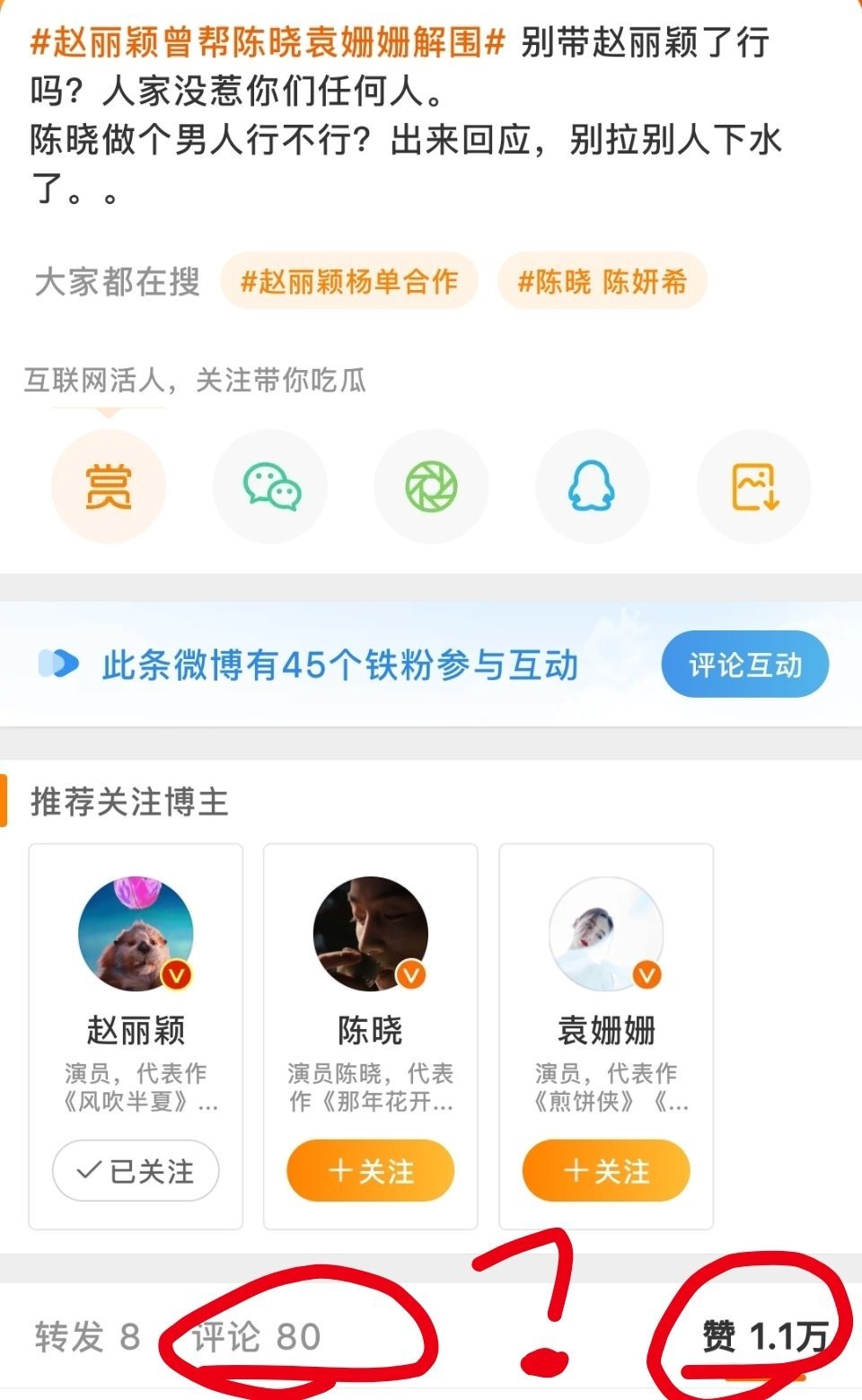The height and width of the screenshot is (1400, 862).
Task: Switch to the 评论 80 tab
Action: [256, 1336]
